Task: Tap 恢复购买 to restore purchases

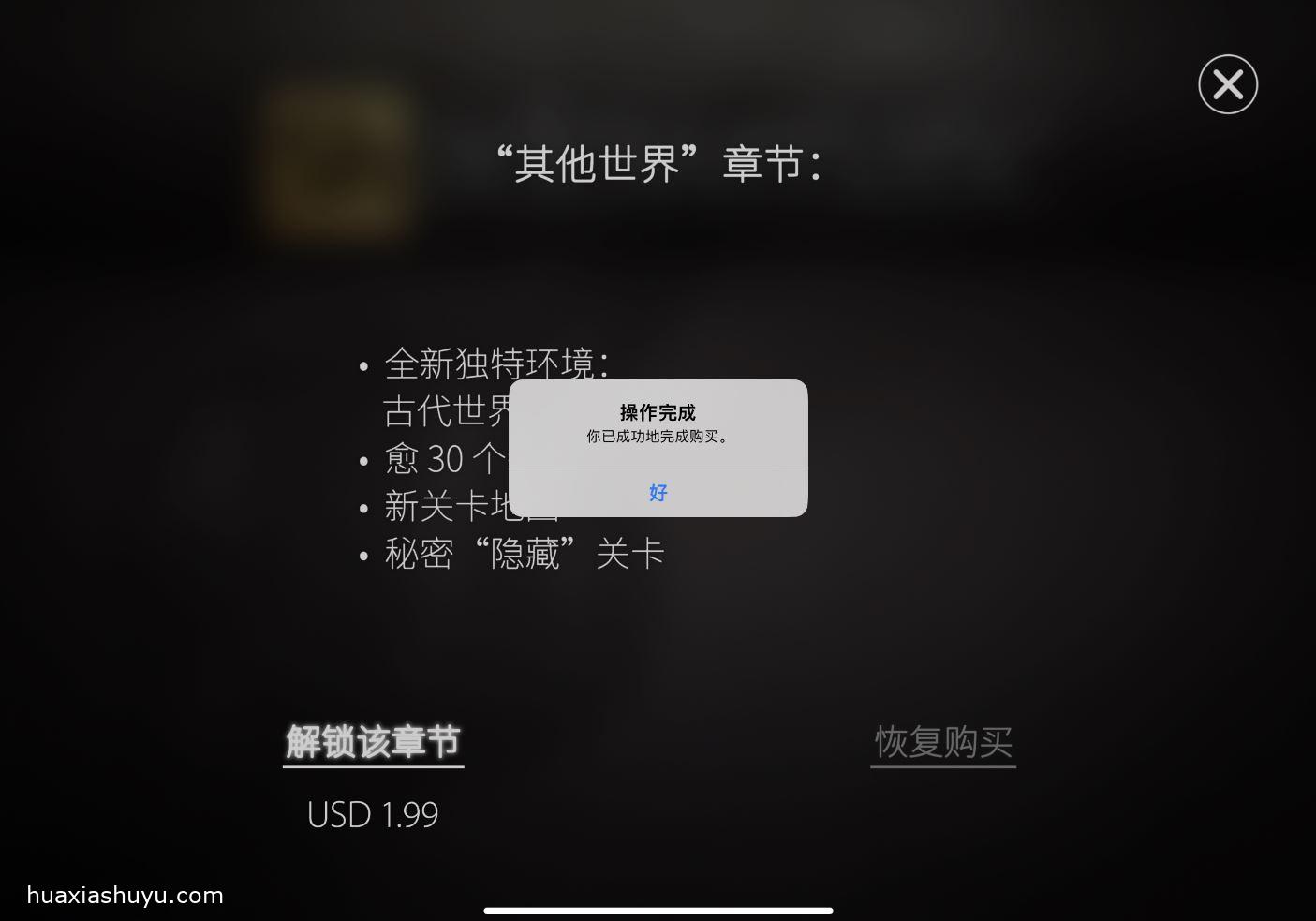Action: 943,742
